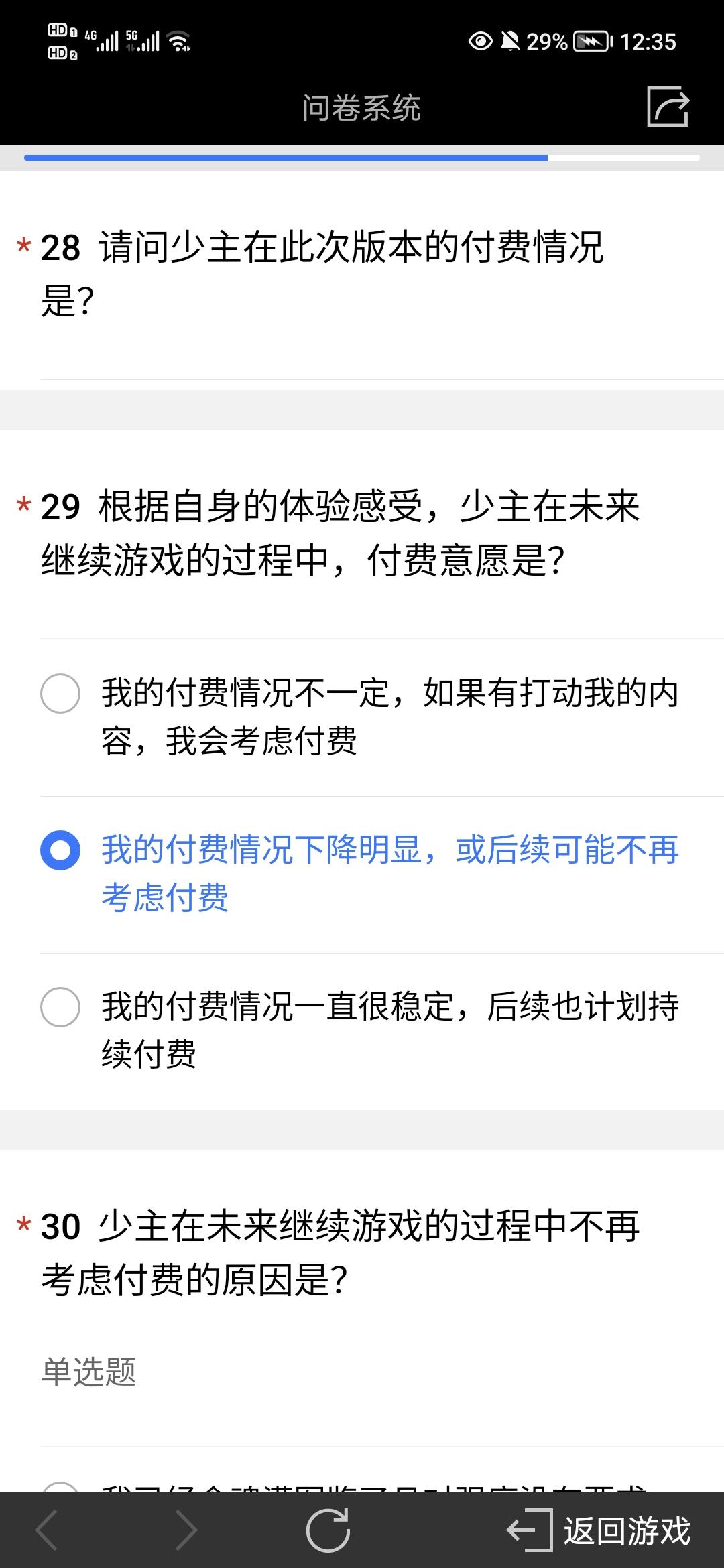Reload the survey page
Viewport: 724px width, 1568px height.
coord(328,1530)
